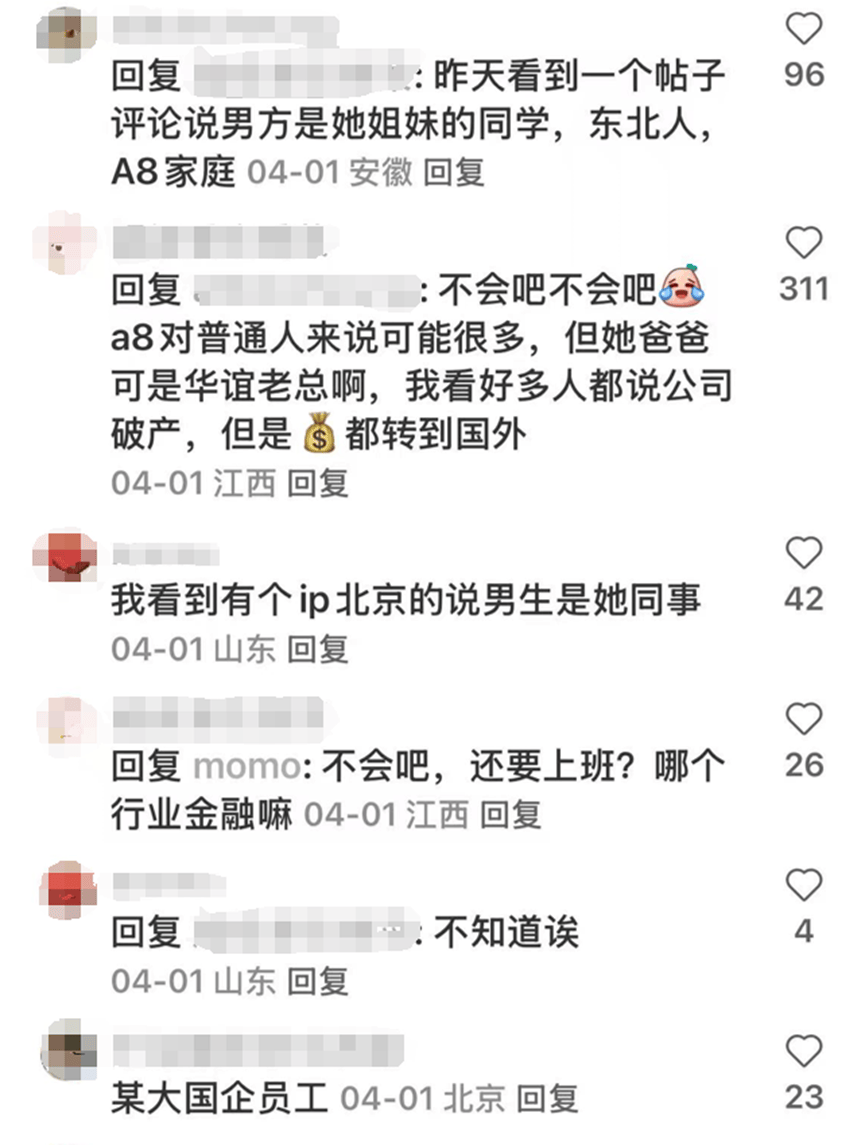Reply to the ip北京 comment from 山东
The height and width of the screenshot is (1145, 865).
tap(318, 650)
